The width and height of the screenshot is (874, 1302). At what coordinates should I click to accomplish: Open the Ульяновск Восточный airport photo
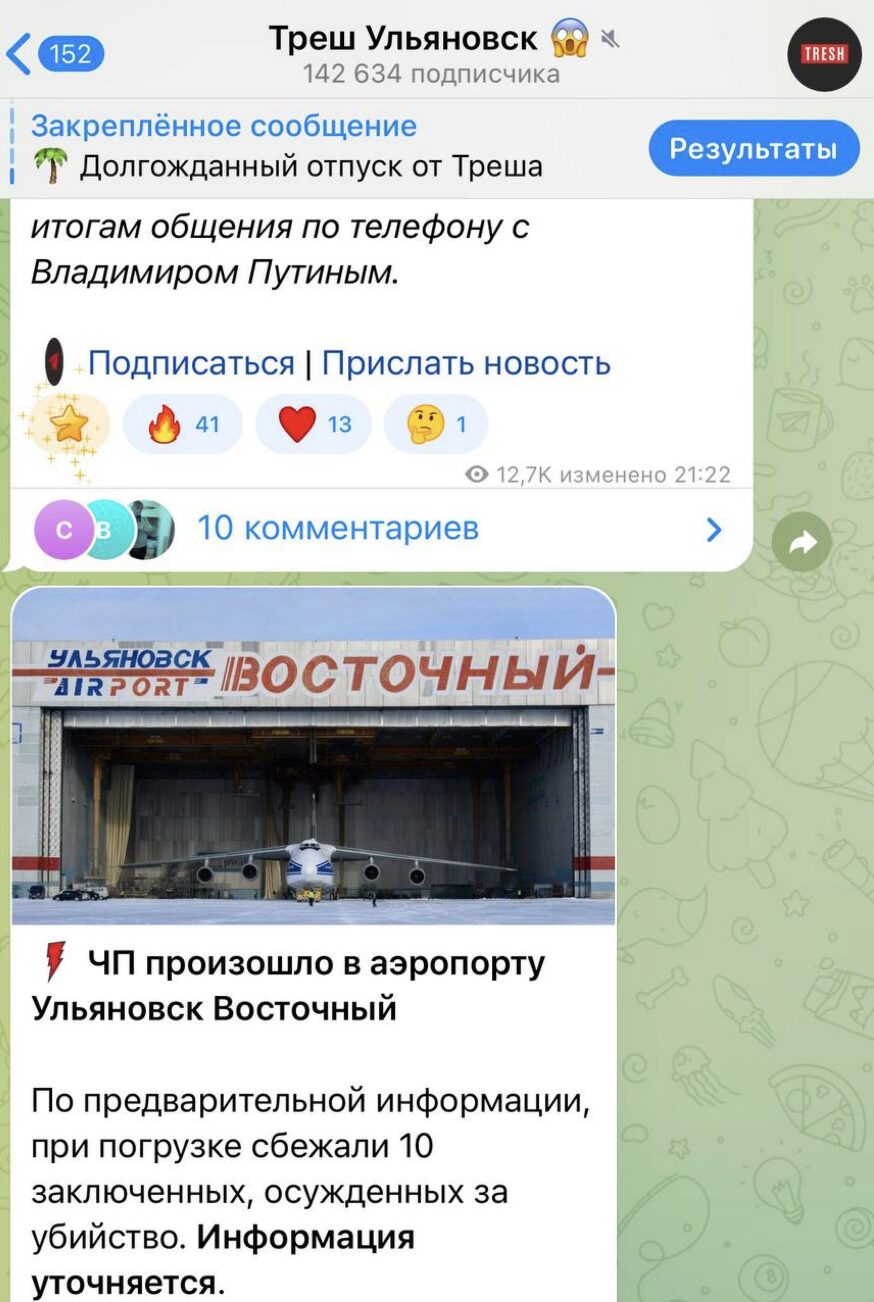[x=313, y=756]
